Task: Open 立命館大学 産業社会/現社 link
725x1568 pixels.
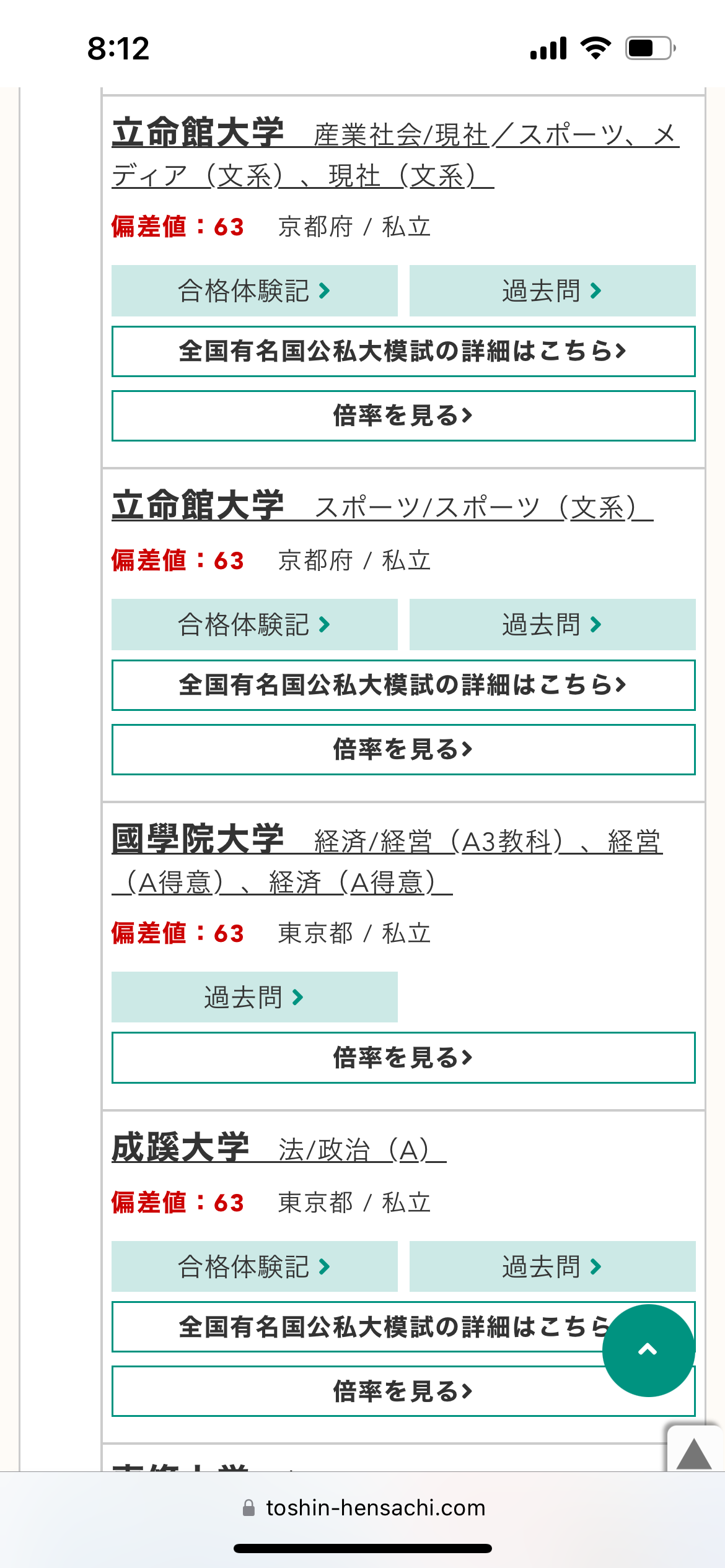Action: (395, 153)
